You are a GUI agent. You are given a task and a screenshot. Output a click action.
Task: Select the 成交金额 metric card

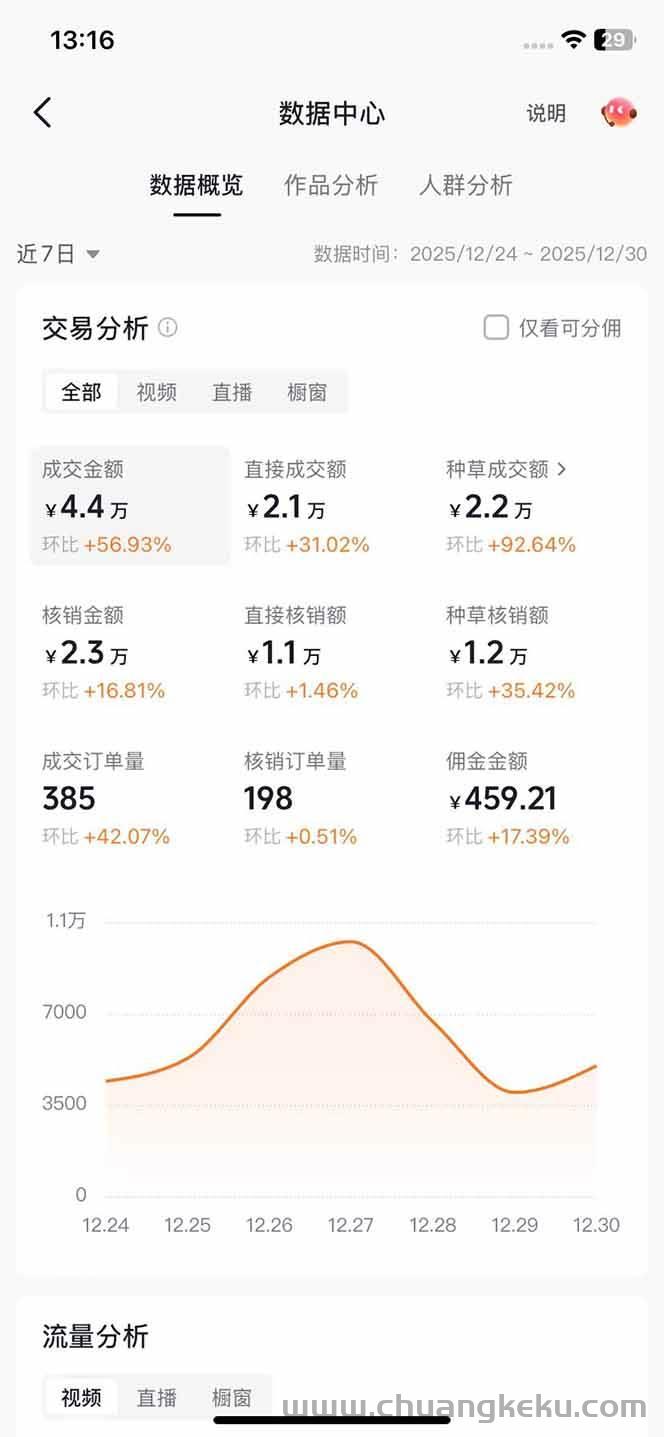[x=130, y=506]
